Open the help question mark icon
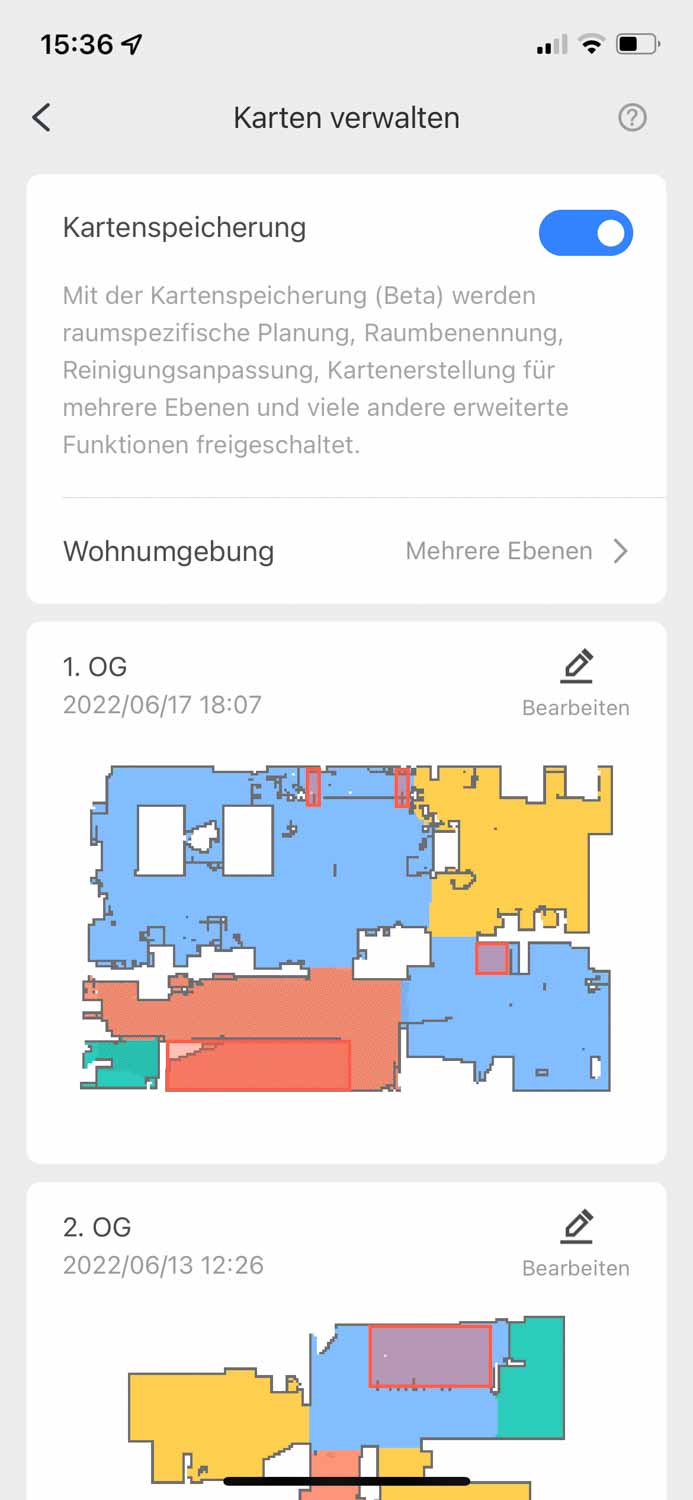The width and height of the screenshot is (693, 1500). tap(632, 118)
